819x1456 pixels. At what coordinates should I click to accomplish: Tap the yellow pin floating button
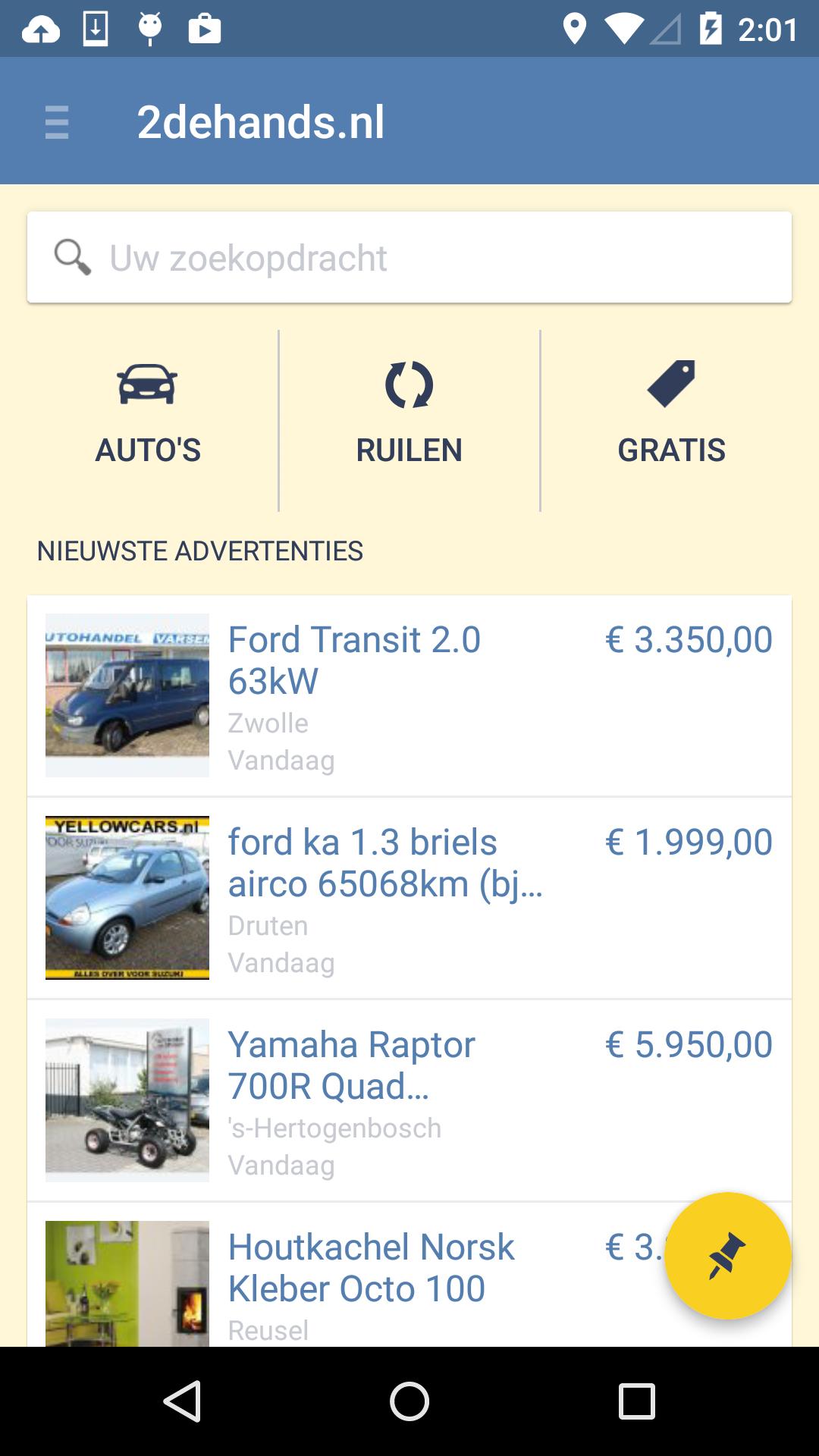tap(726, 1254)
